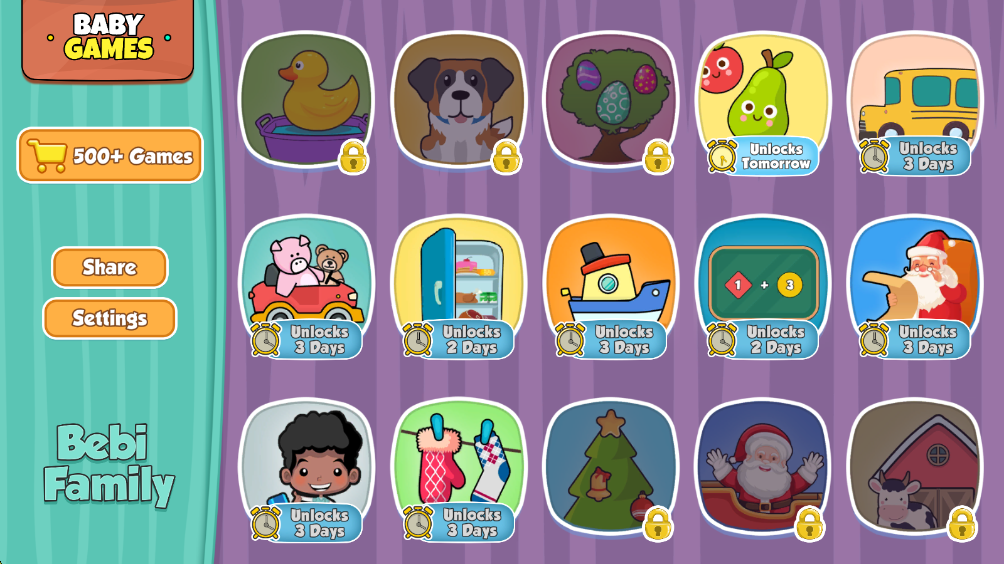The height and width of the screenshot is (564, 1004).
Task: Open the pig and teddy car game
Action: 306,284
